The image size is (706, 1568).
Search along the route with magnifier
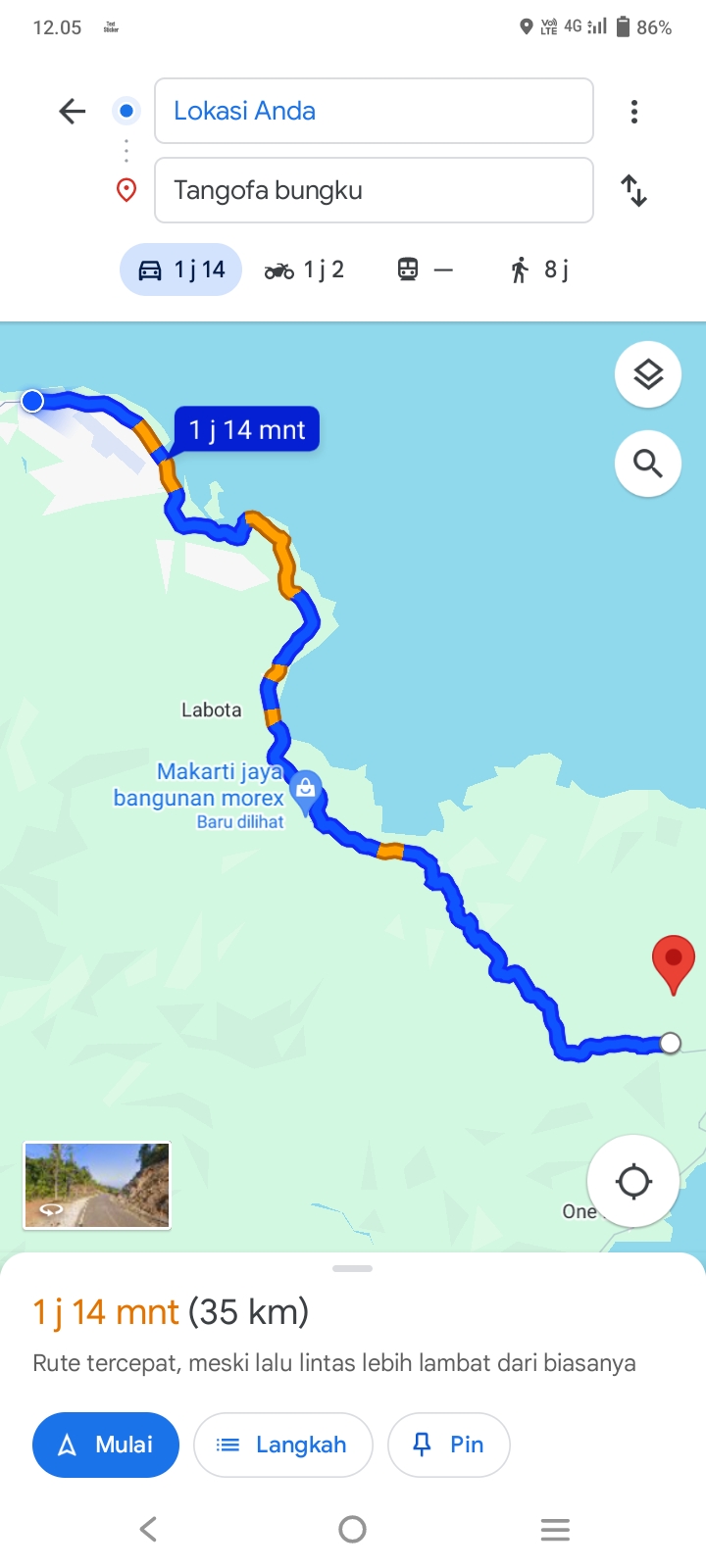click(648, 463)
